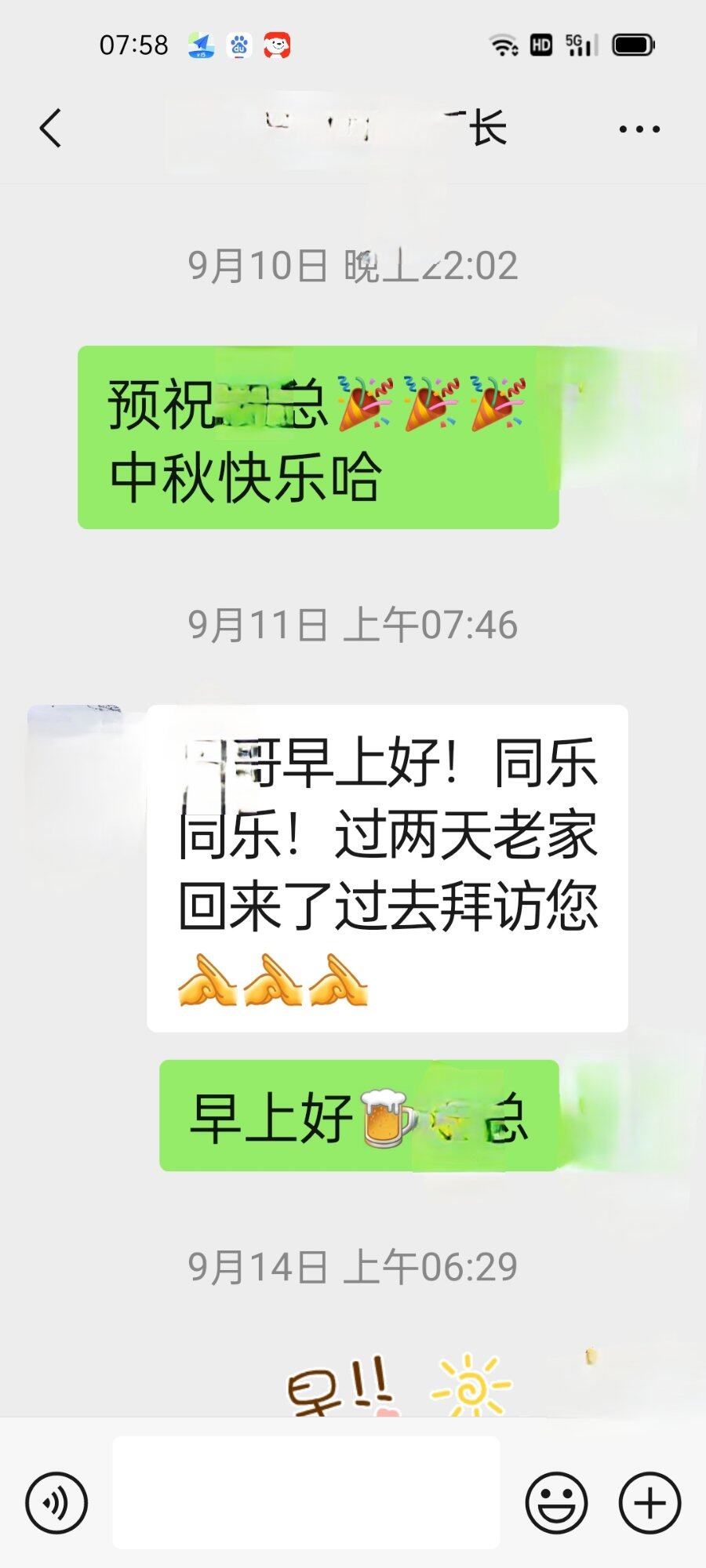Switch to voice message input
This screenshot has width=706, height=1568.
[56, 1502]
